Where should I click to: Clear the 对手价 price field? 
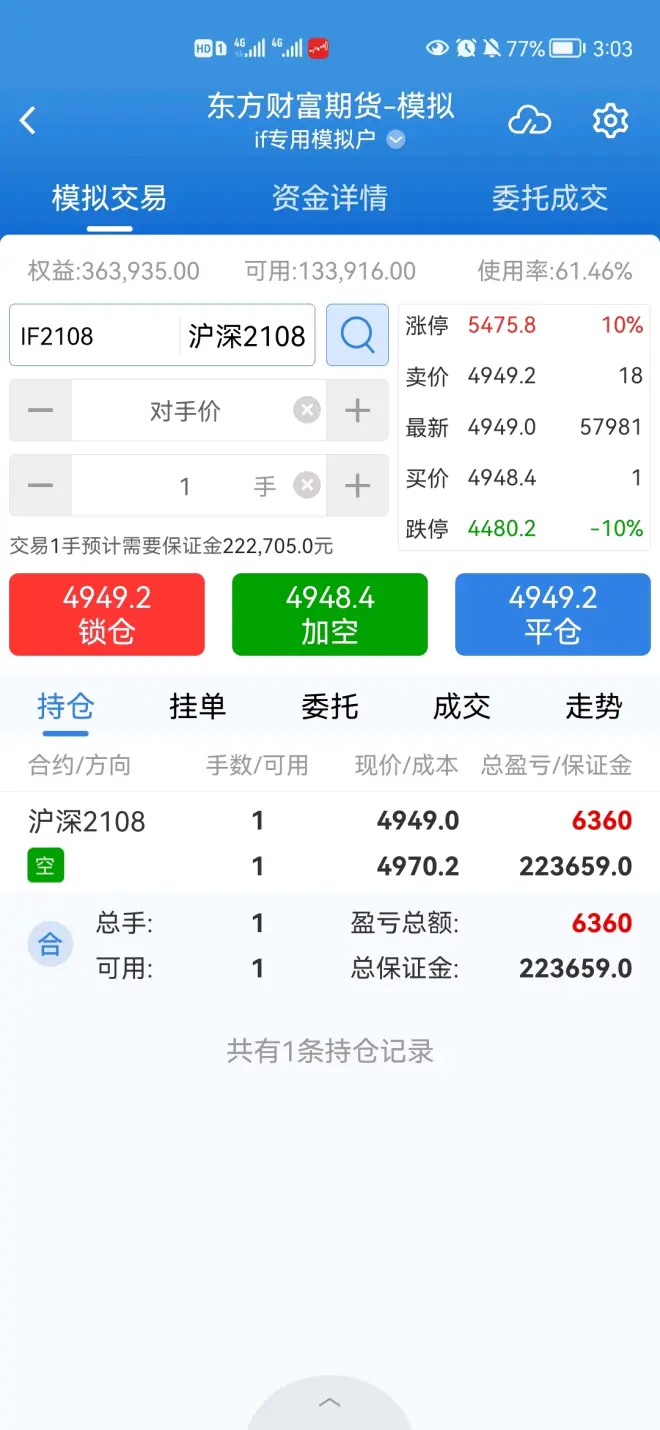[307, 410]
